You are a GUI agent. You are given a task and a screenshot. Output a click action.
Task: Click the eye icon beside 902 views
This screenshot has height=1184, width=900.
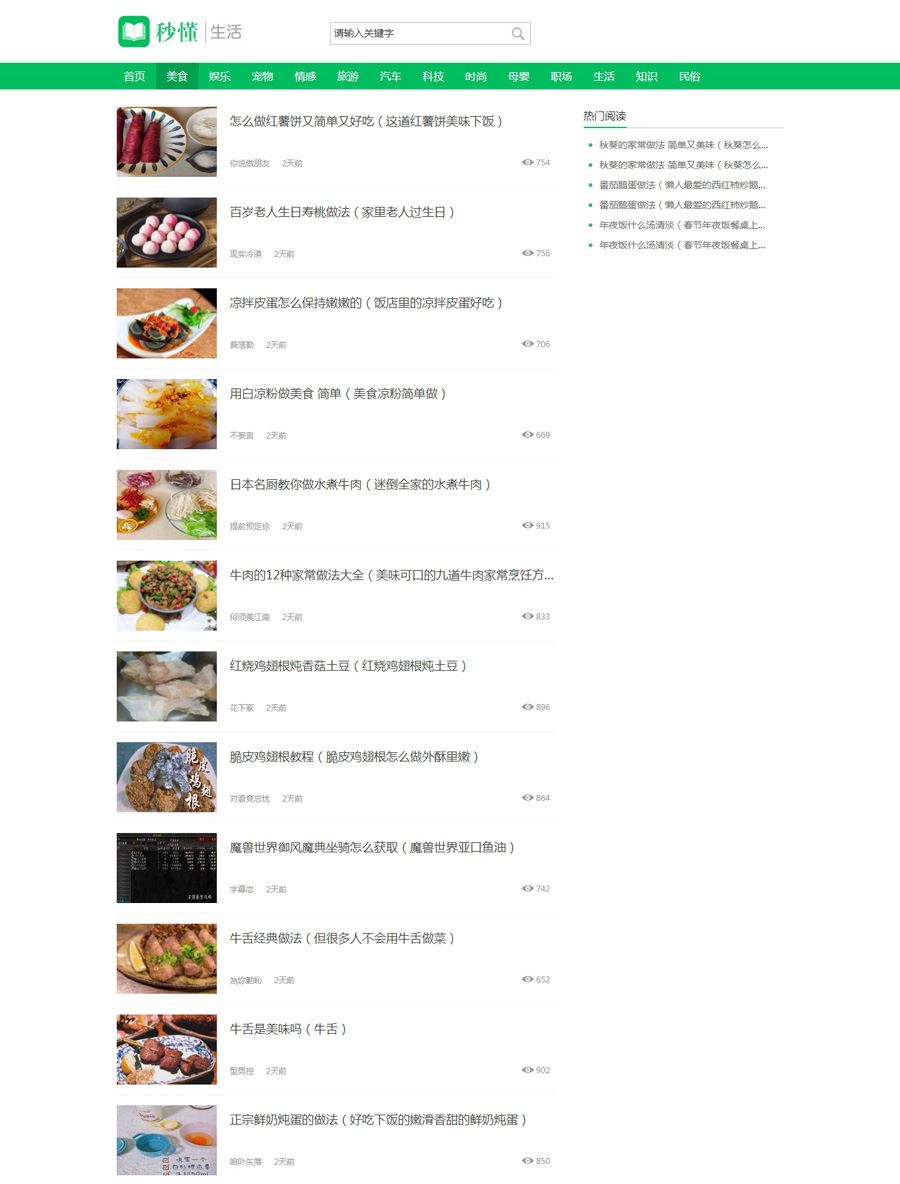click(x=527, y=1070)
